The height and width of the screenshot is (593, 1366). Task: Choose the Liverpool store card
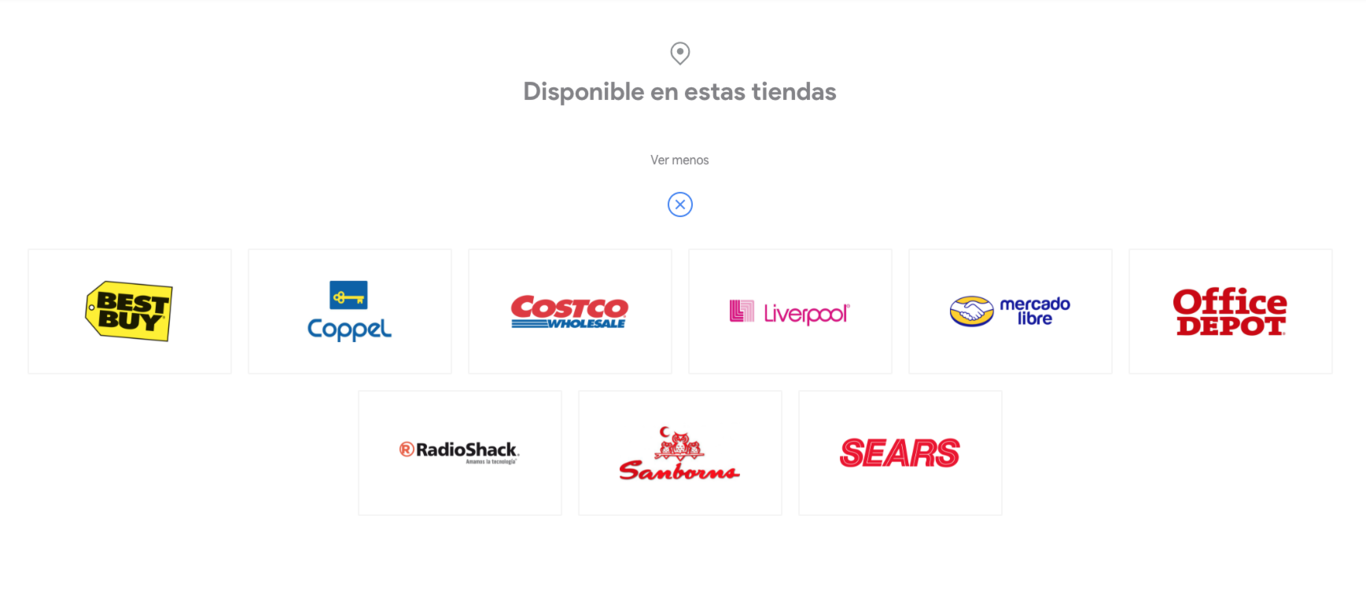coord(790,312)
